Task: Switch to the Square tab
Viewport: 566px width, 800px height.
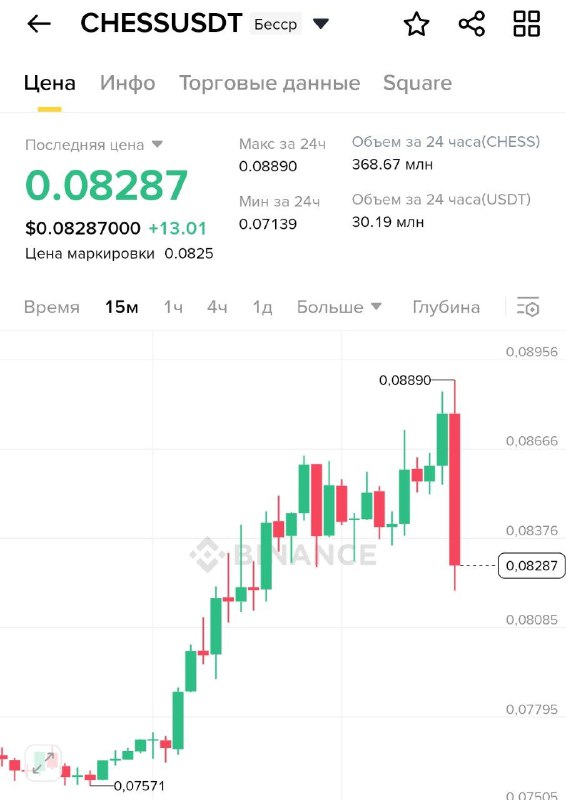Action: (x=417, y=83)
